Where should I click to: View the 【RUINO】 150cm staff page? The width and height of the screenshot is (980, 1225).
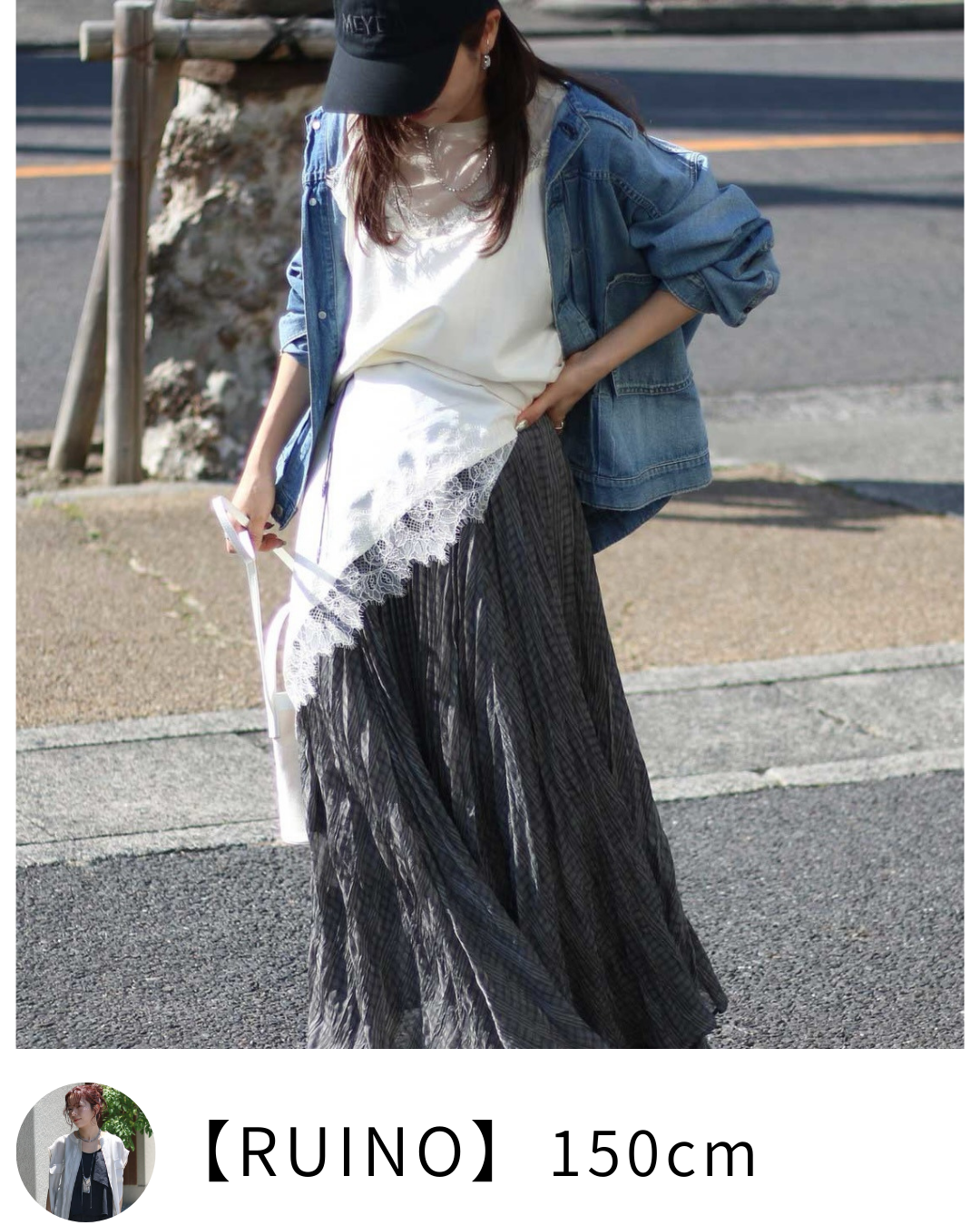point(481,1154)
